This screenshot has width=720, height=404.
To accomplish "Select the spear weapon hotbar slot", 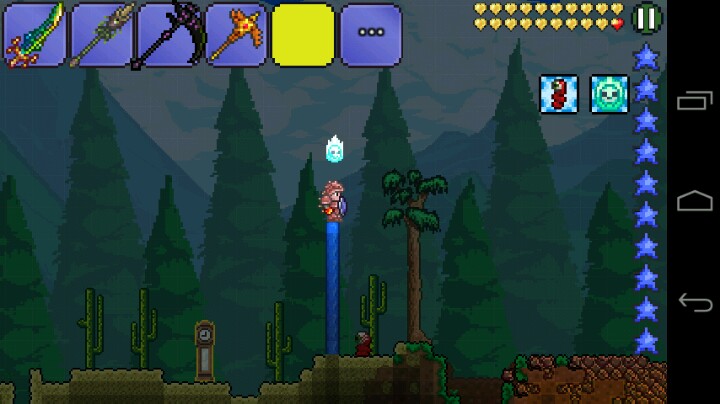I will click(x=101, y=35).
